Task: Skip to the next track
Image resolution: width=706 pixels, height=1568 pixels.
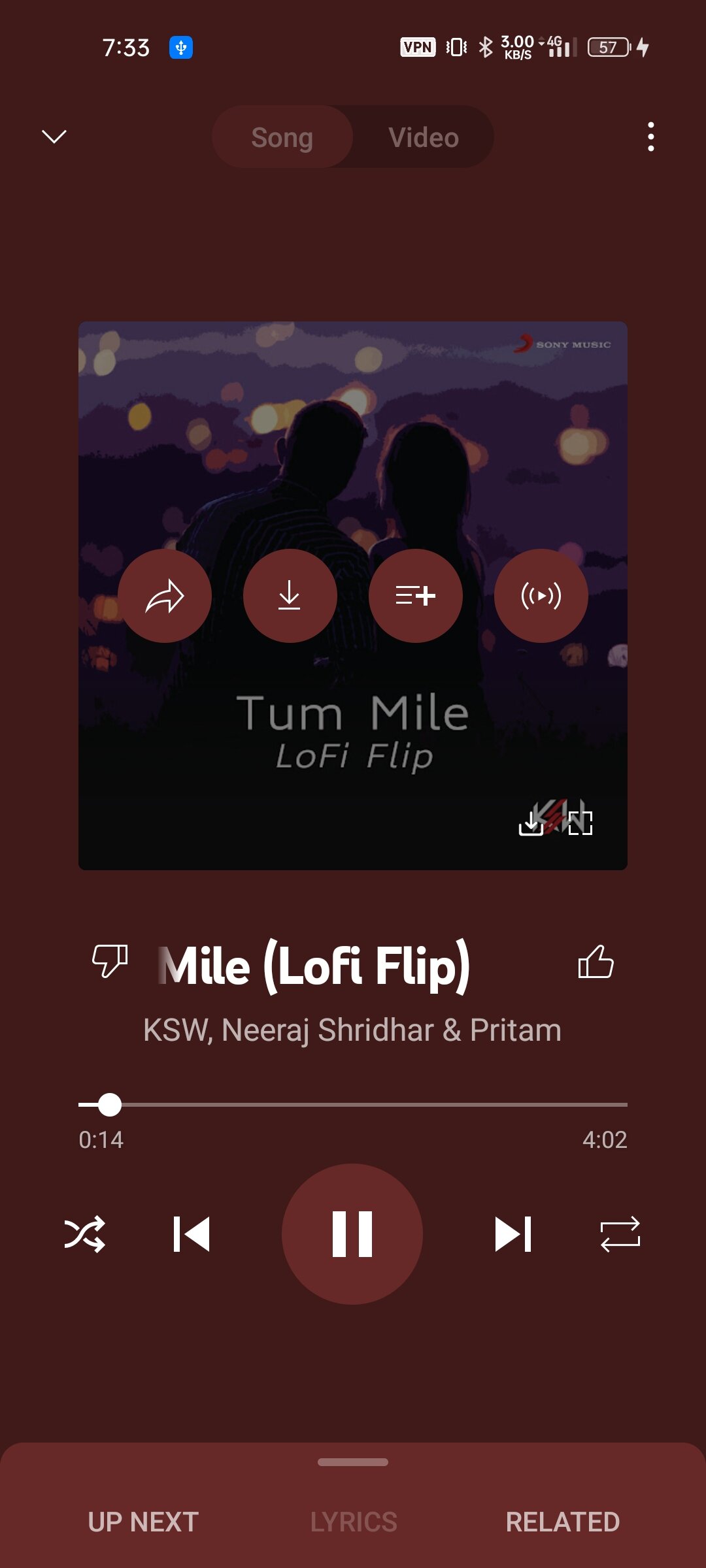Action: coord(513,1233)
